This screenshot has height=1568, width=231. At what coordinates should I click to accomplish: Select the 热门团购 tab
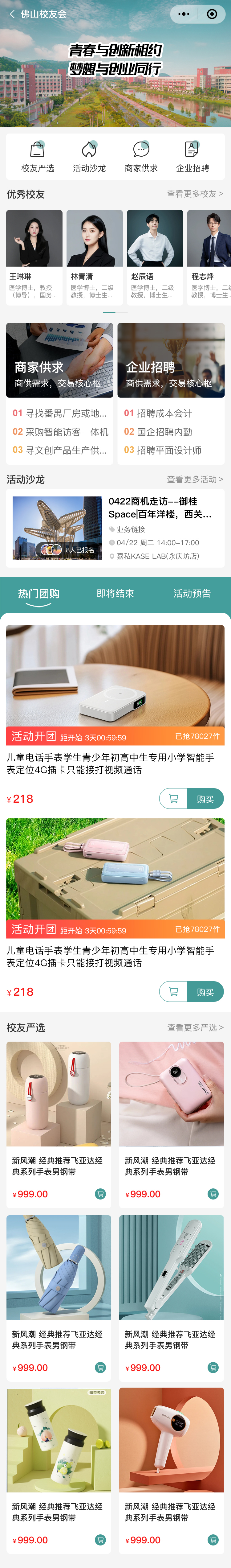39,594
